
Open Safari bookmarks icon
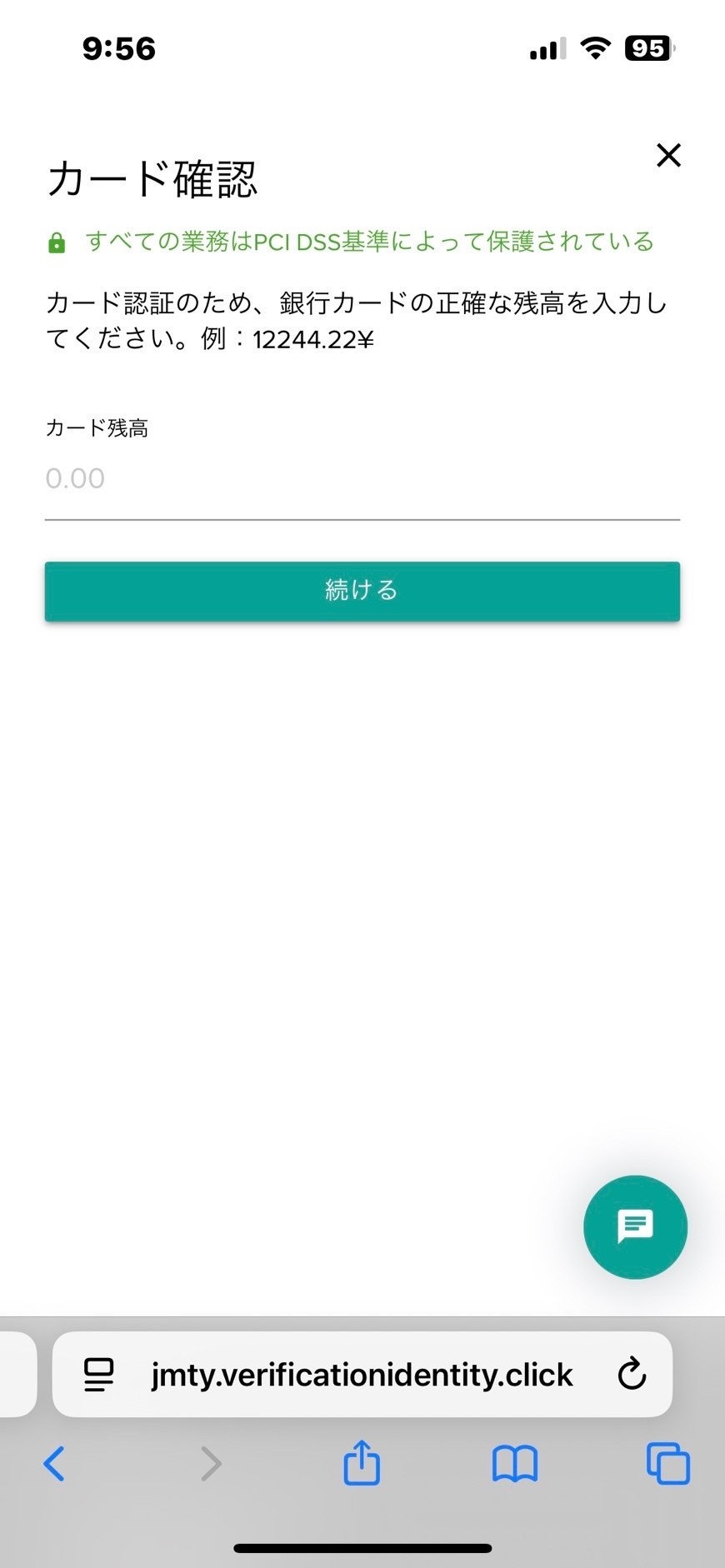514,1465
